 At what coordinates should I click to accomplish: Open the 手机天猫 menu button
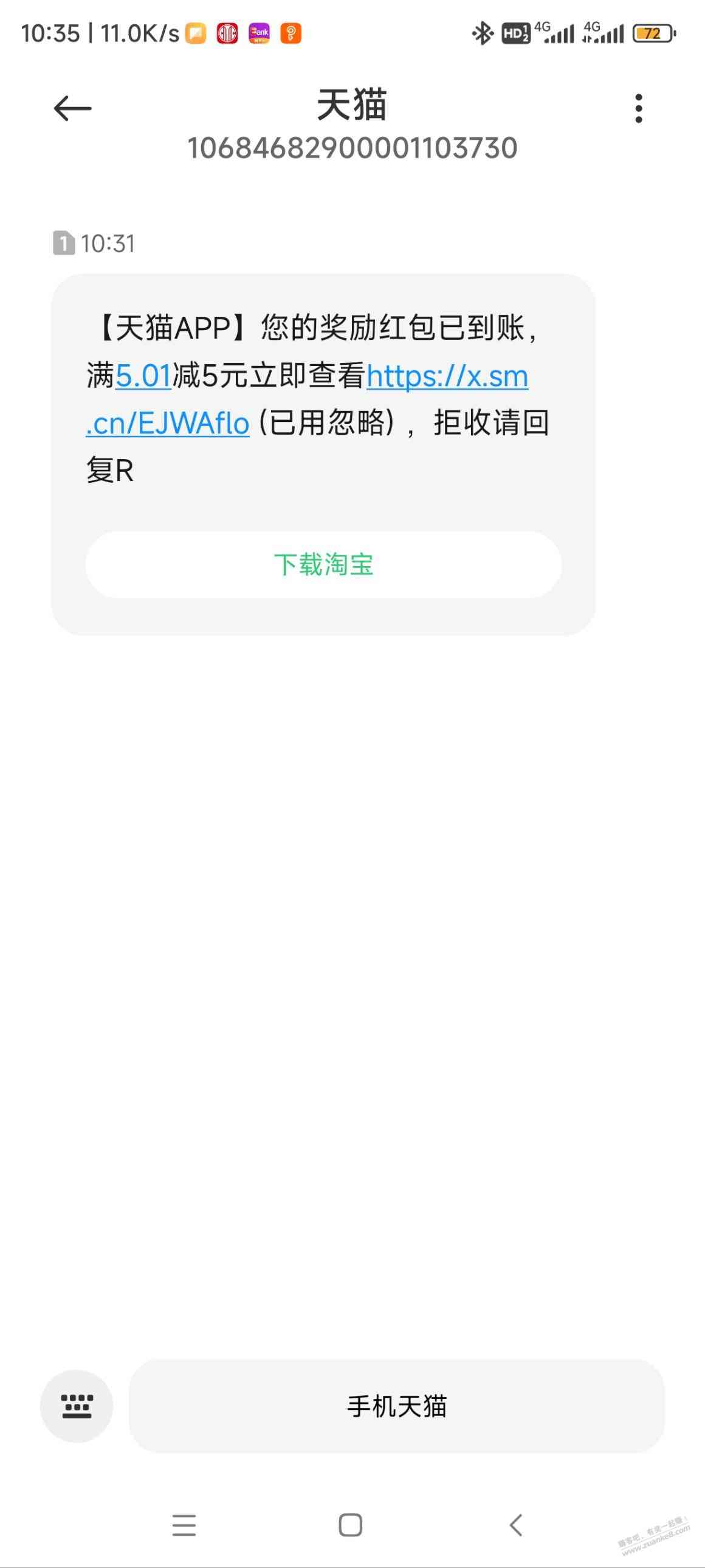pos(397,1406)
